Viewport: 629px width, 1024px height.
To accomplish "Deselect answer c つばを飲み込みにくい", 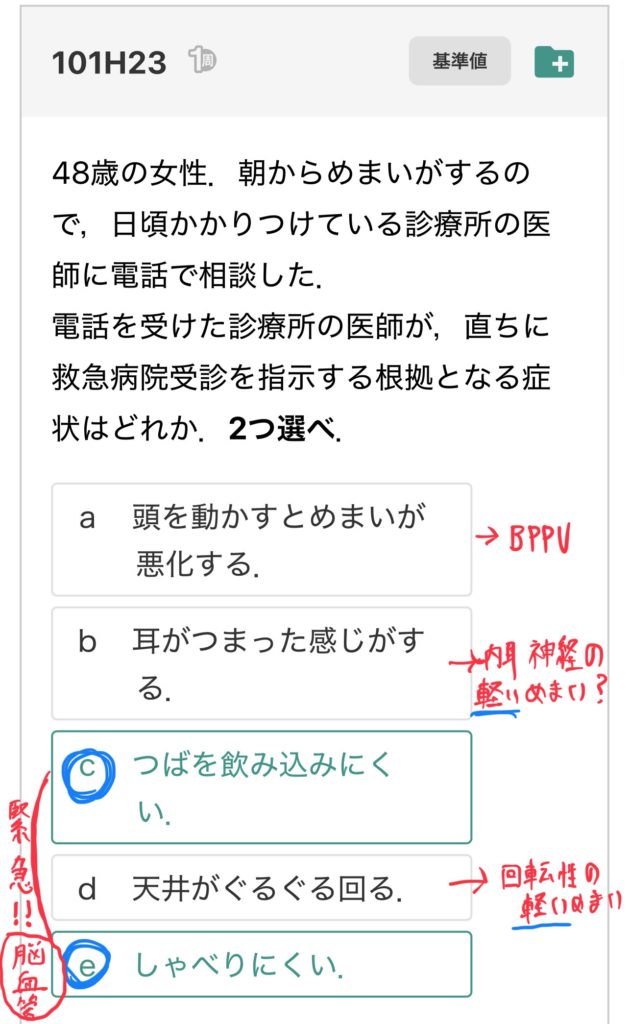I will point(261,787).
